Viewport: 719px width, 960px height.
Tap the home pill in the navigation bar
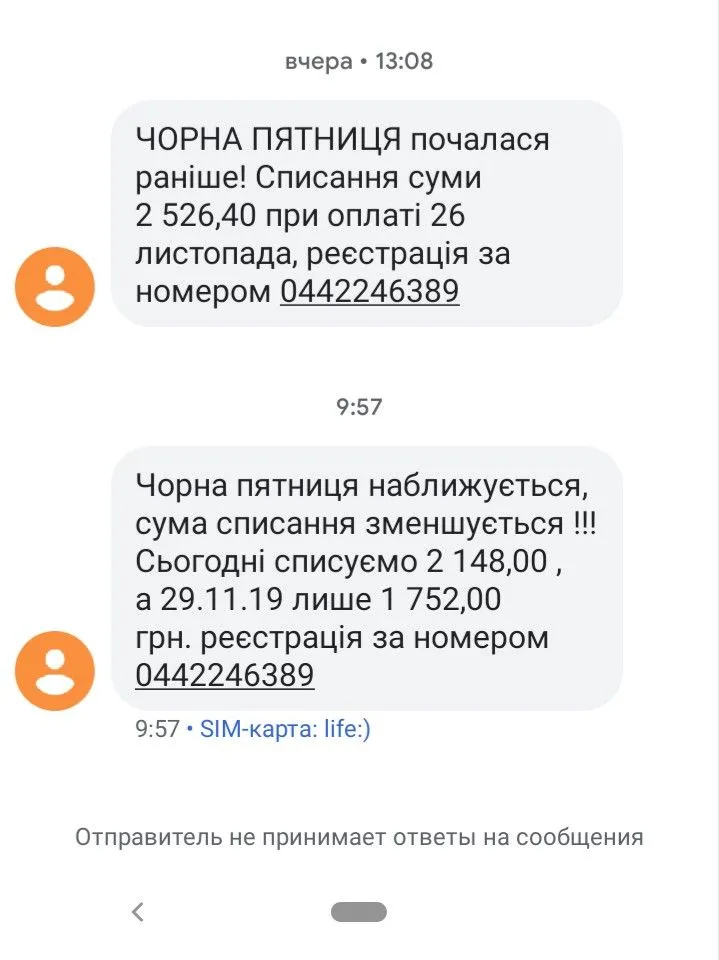(x=358, y=911)
